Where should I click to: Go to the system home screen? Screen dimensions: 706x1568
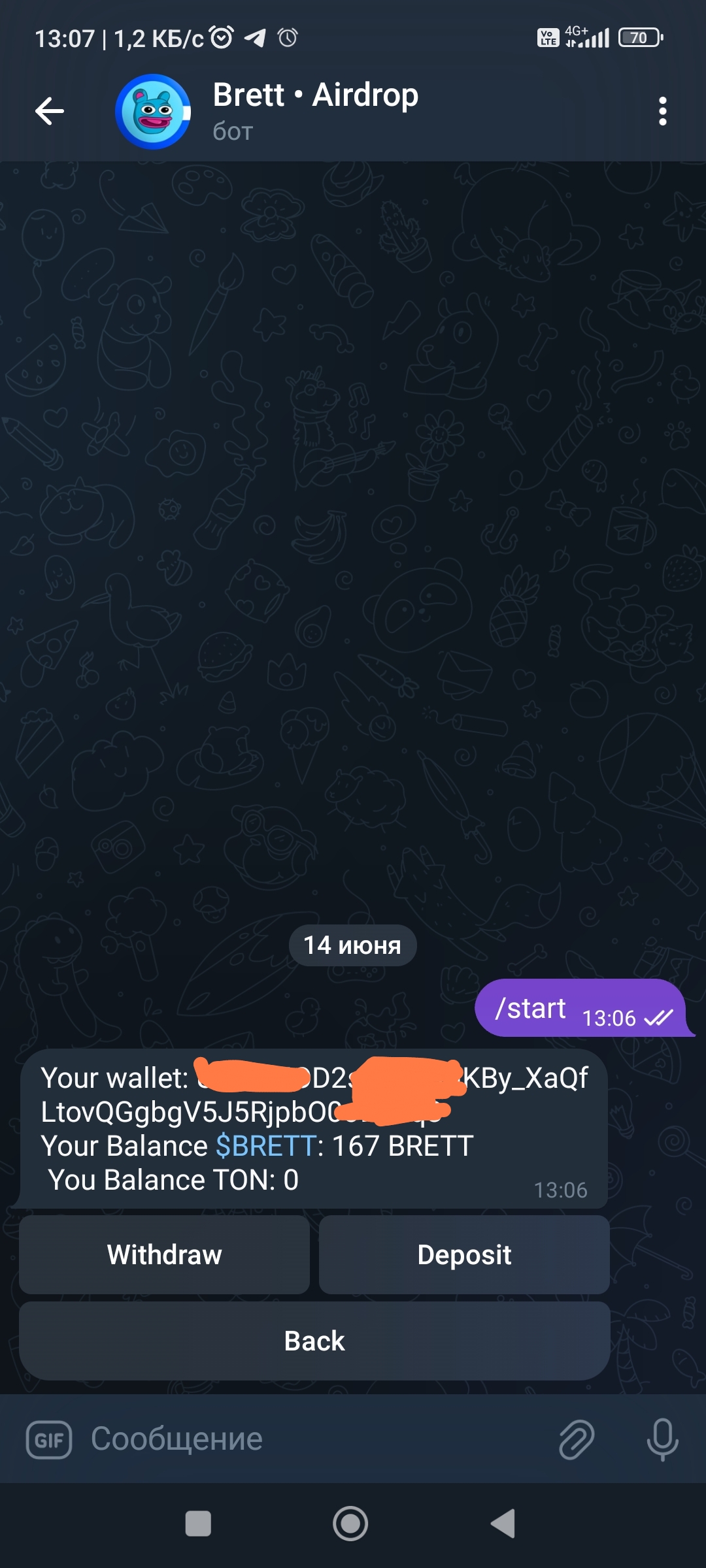(350, 1524)
